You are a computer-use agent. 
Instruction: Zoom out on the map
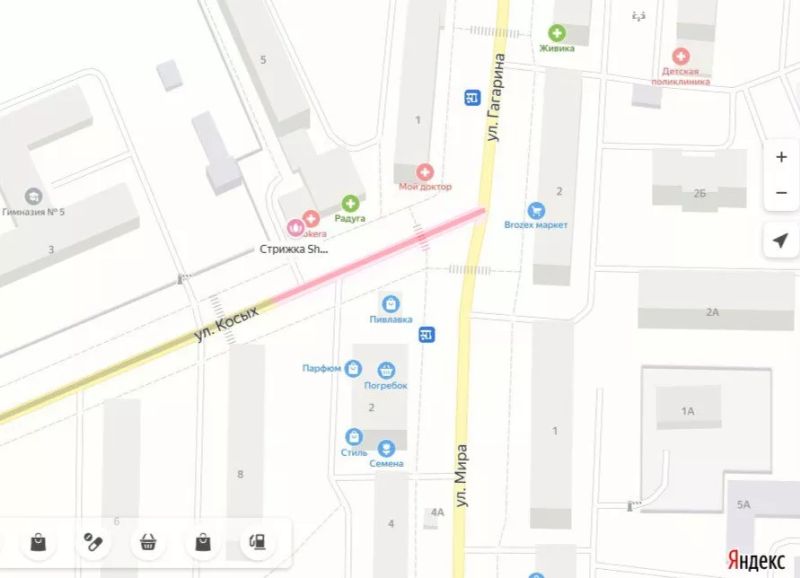point(781,192)
